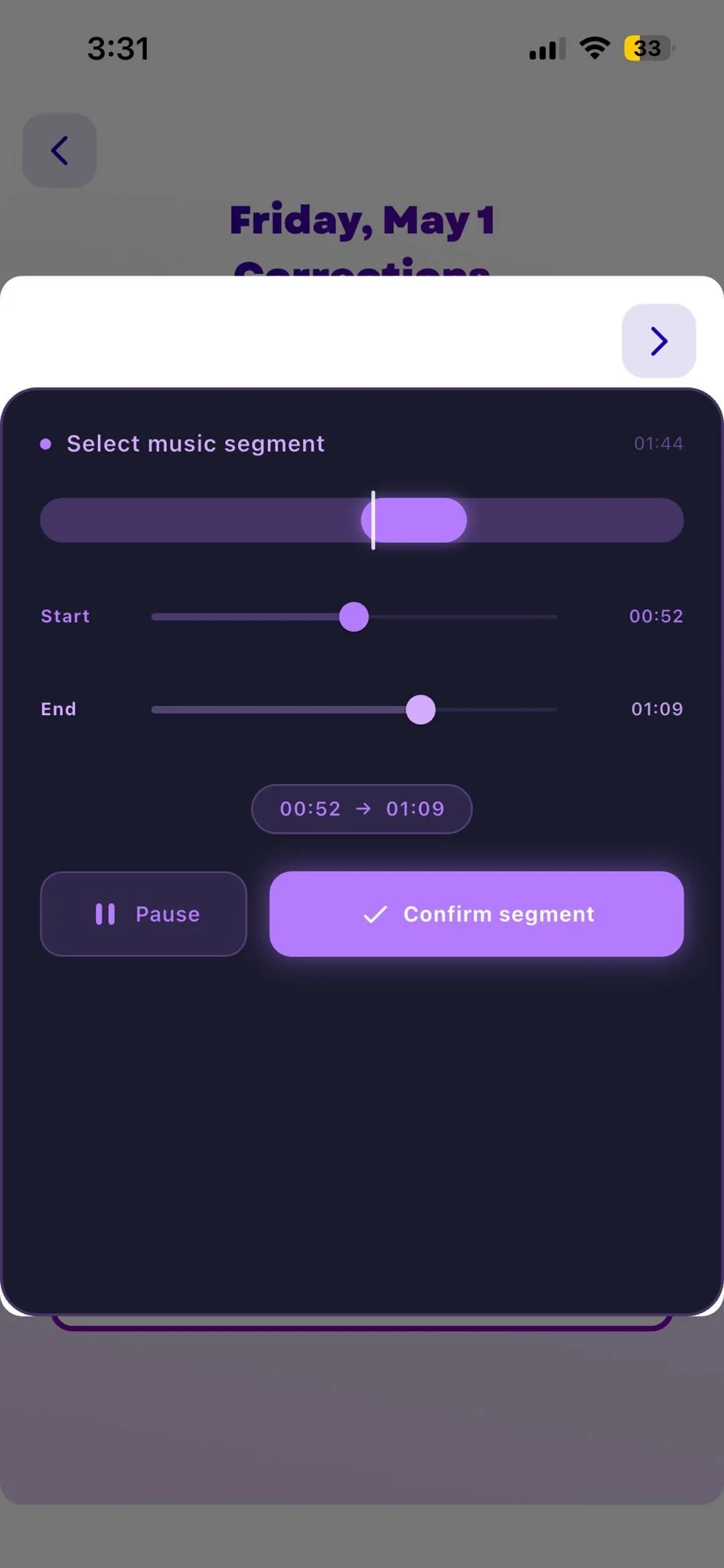The height and width of the screenshot is (1568, 724).
Task: Pause the music preview
Action: 143,913
